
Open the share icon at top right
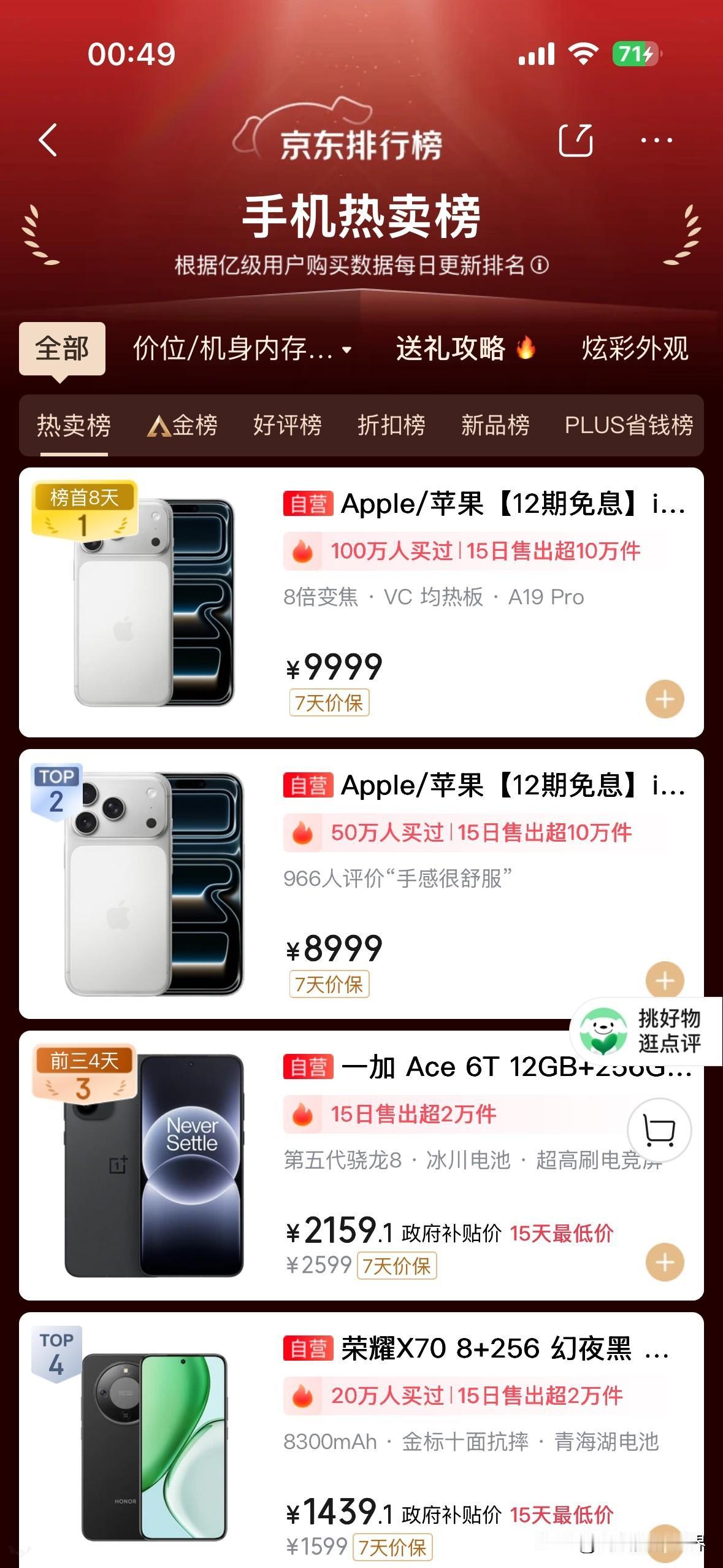tap(575, 140)
